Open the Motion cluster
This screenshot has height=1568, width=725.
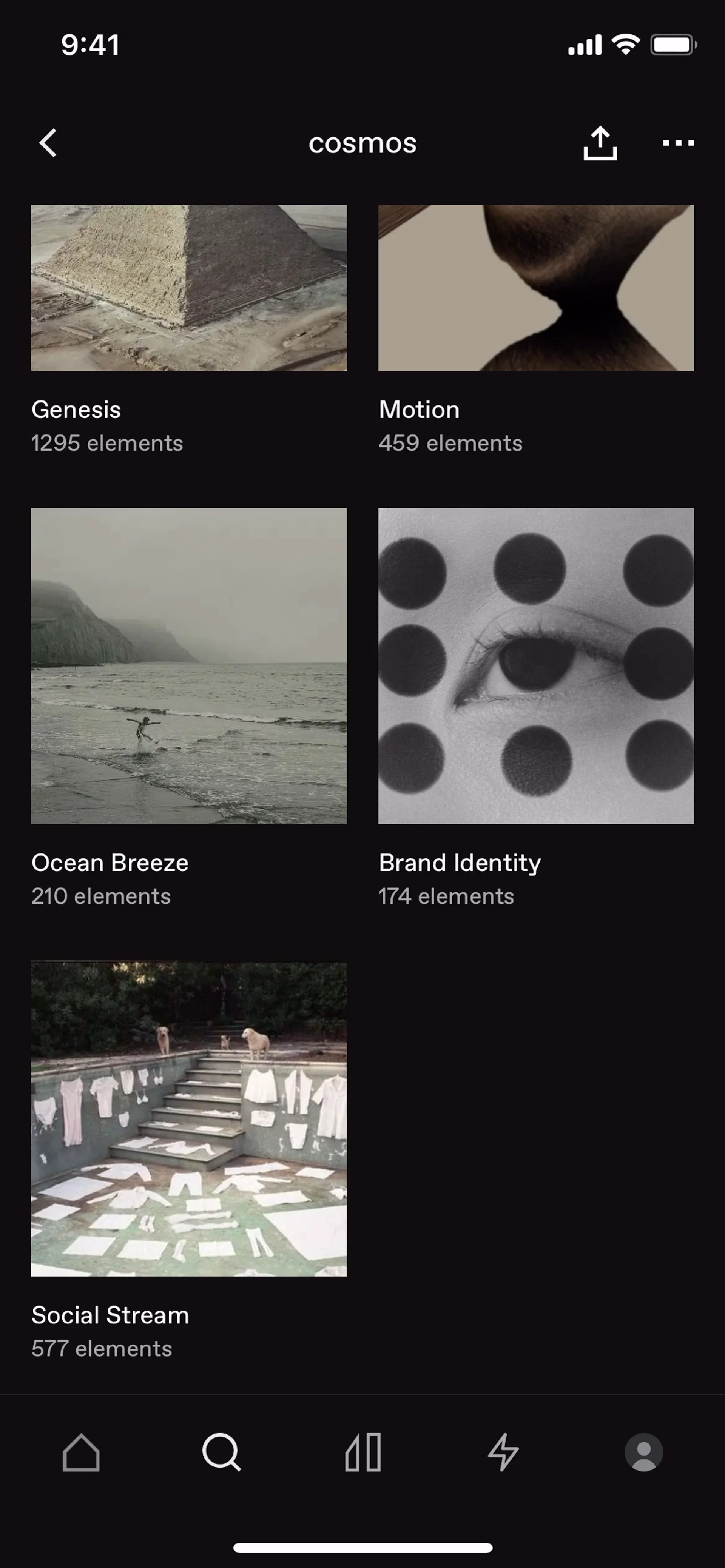click(536, 288)
